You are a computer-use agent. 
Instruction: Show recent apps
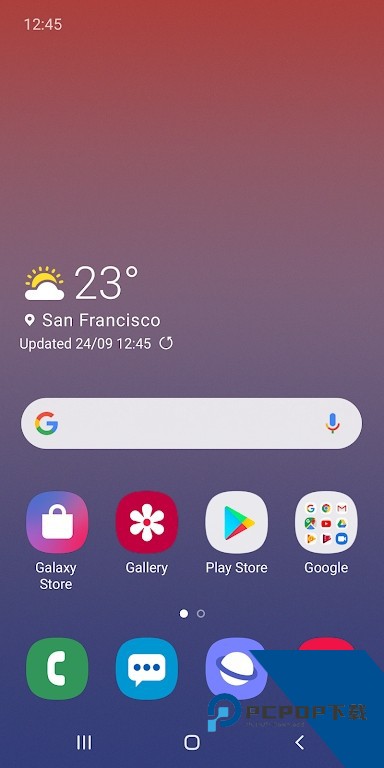84,743
